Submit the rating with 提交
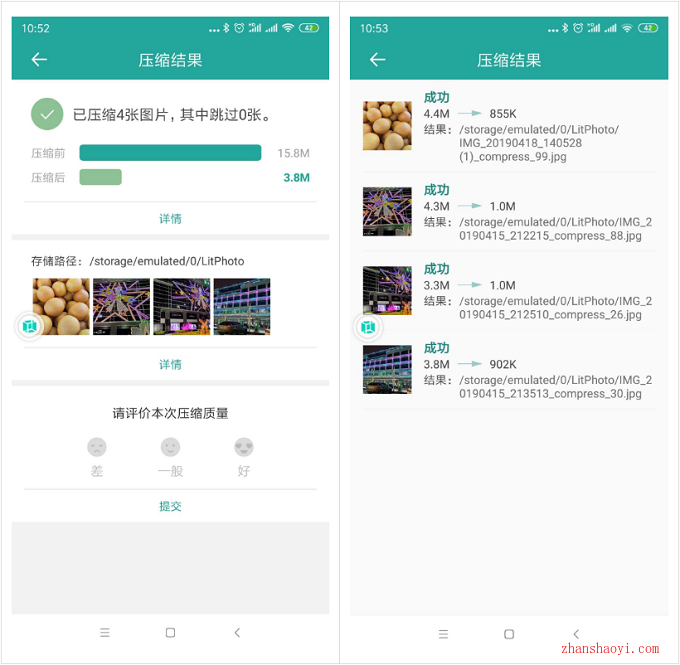The width and height of the screenshot is (680, 665). tap(170, 506)
